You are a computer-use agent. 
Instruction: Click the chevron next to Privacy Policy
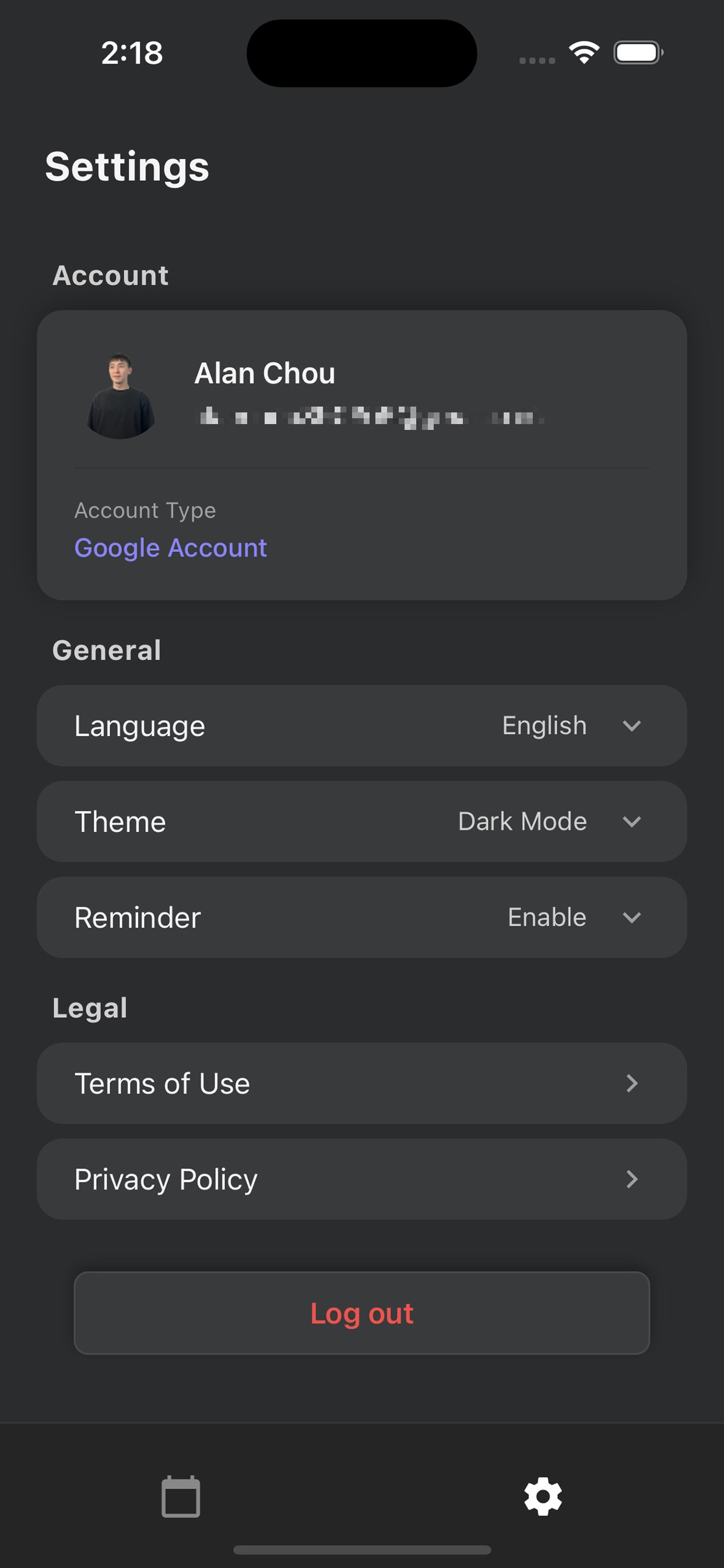(x=632, y=1179)
